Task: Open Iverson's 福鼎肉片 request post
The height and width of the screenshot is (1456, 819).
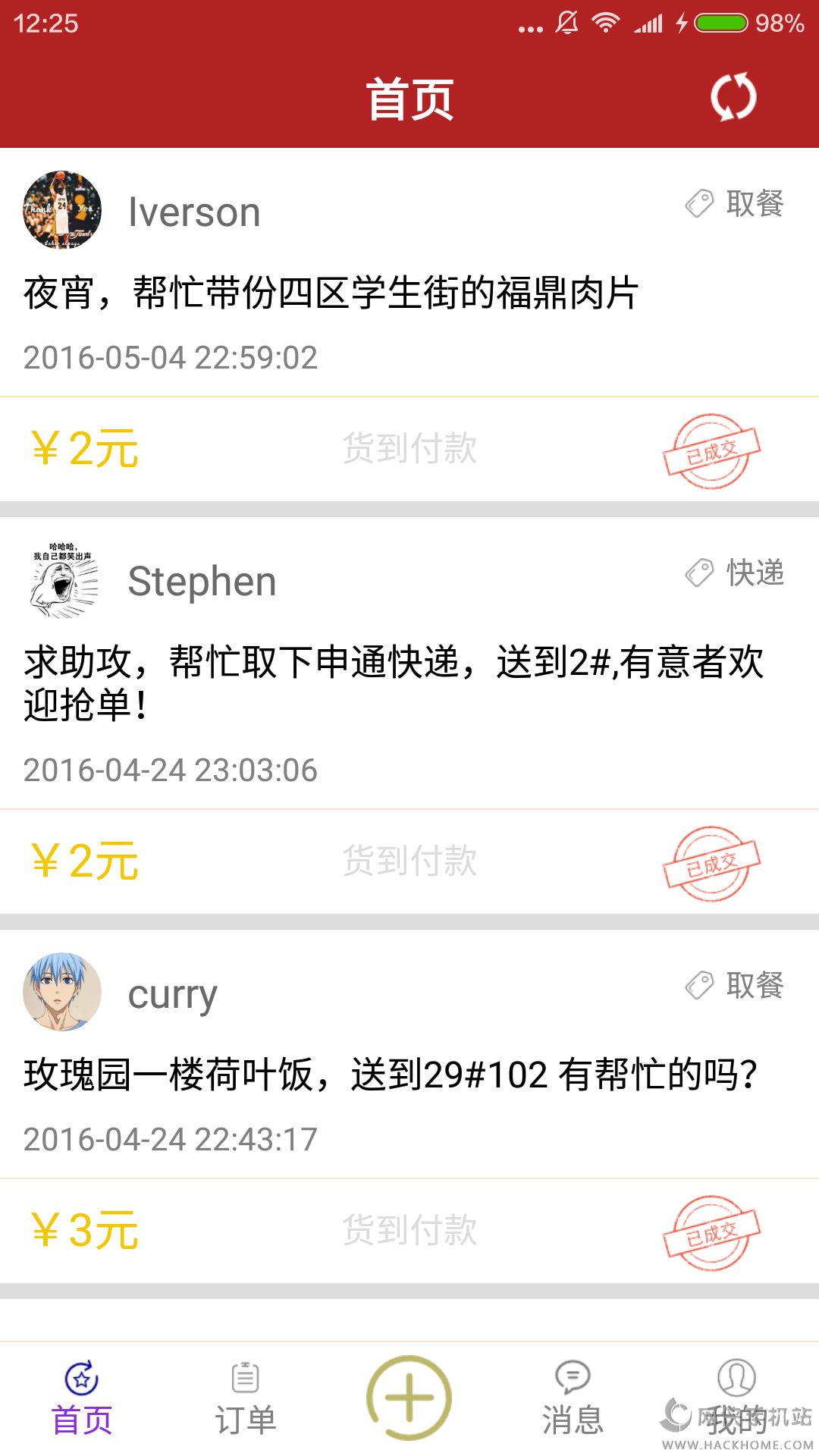Action: tap(331, 293)
